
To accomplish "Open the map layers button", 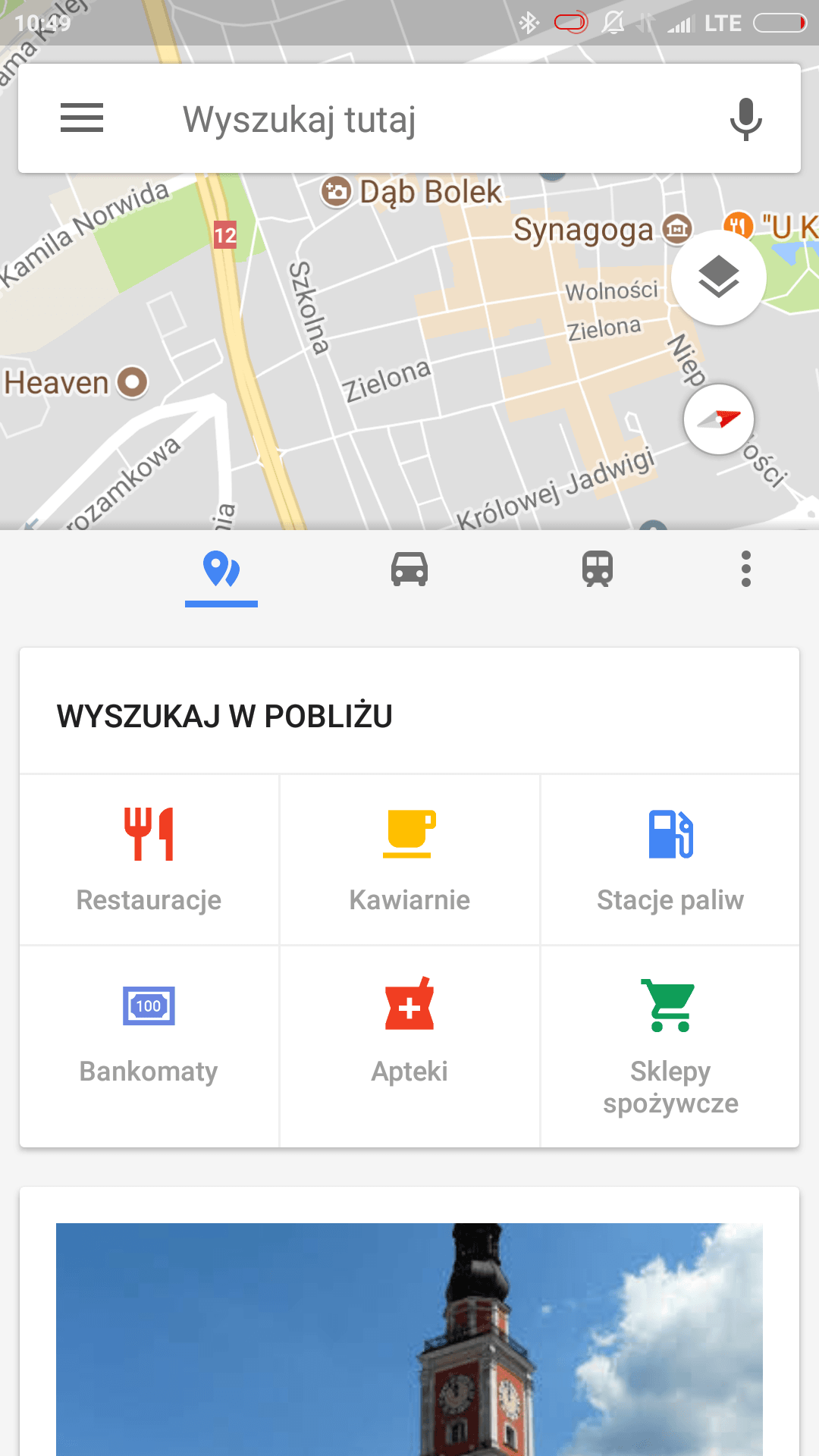I will point(718,278).
